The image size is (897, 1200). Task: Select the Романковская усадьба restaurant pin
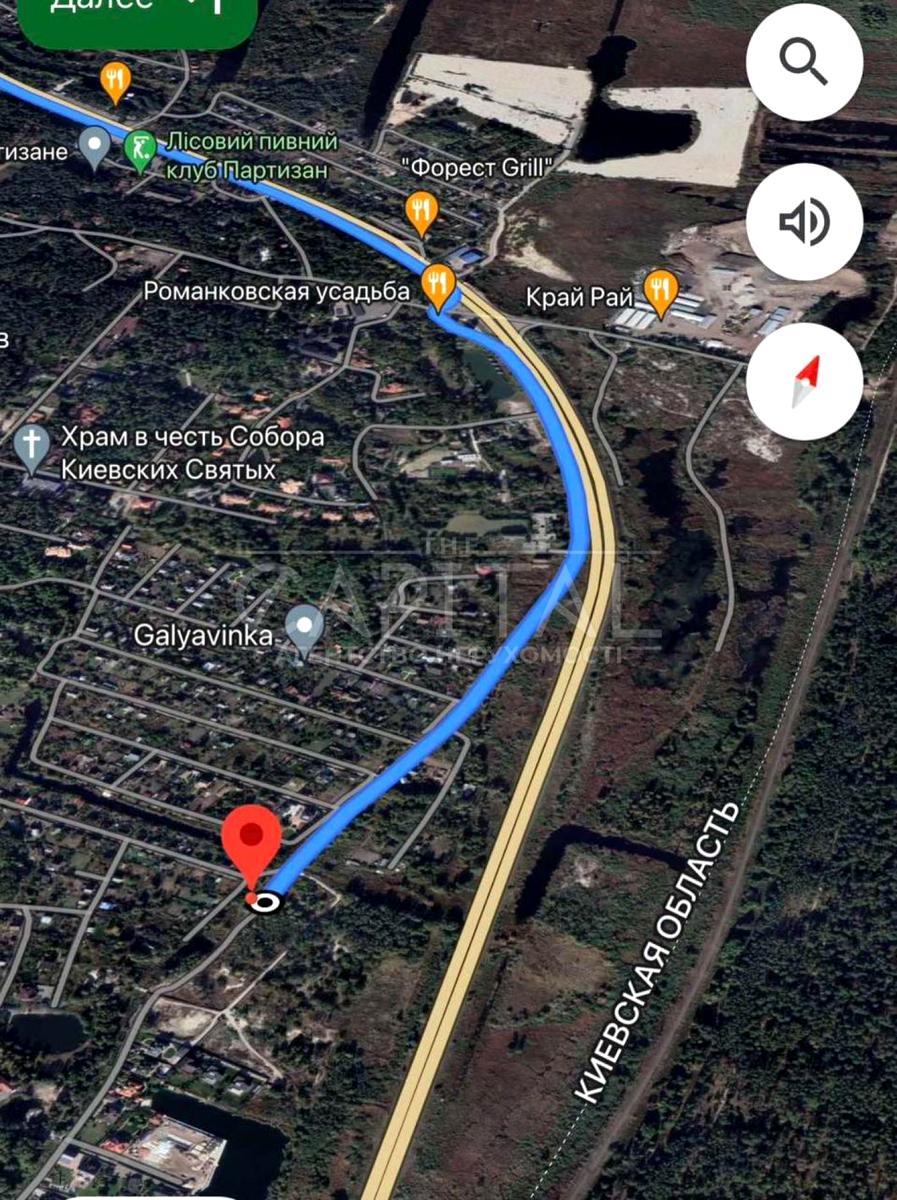pos(438,284)
